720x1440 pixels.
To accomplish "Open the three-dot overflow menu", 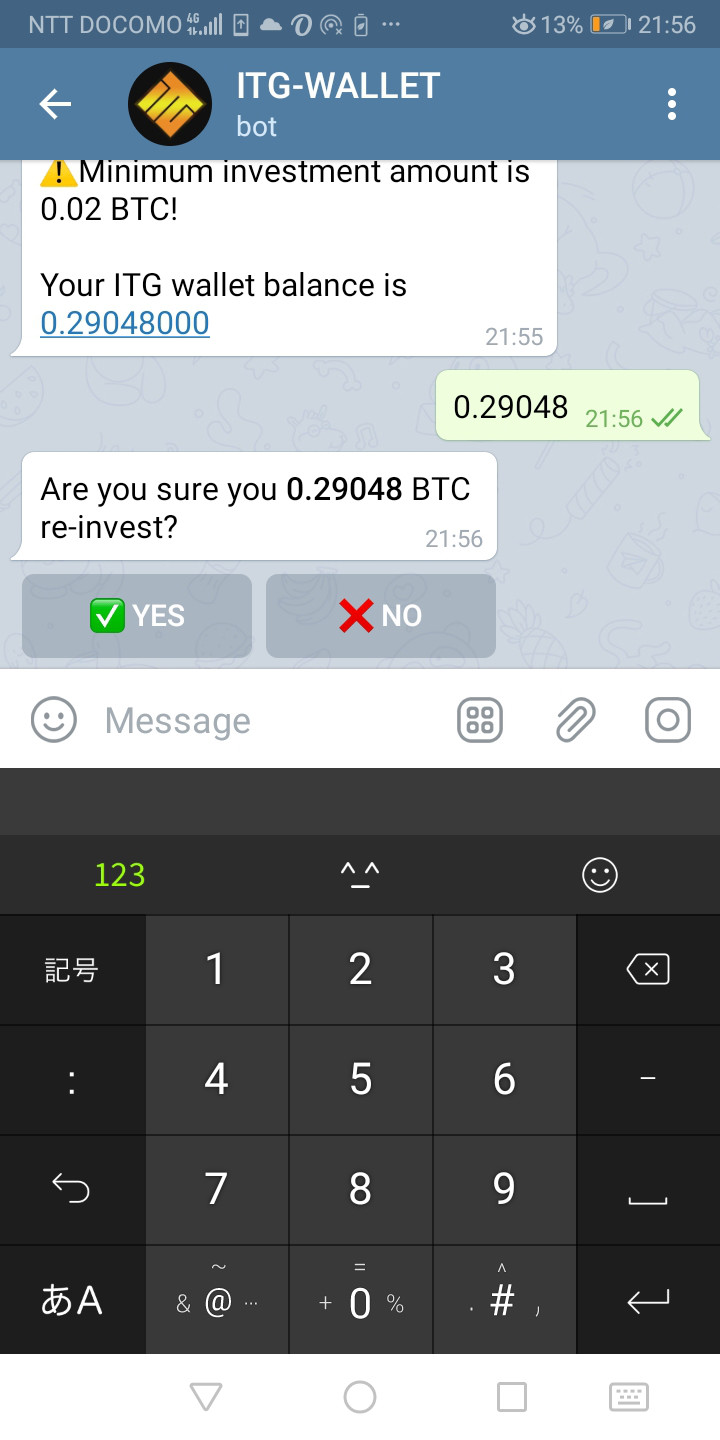I will click(x=672, y=104).
